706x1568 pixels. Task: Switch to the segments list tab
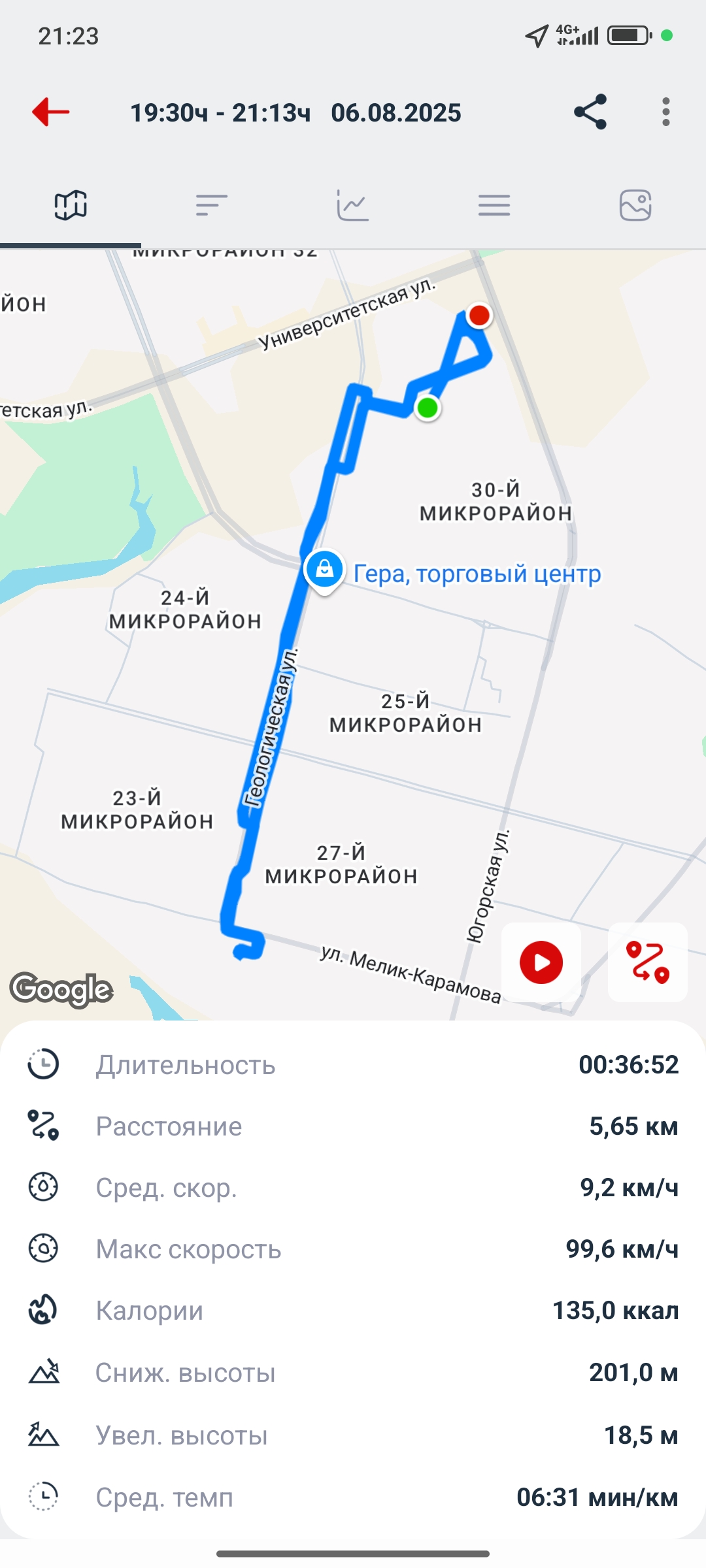click(x=212, y=205)
